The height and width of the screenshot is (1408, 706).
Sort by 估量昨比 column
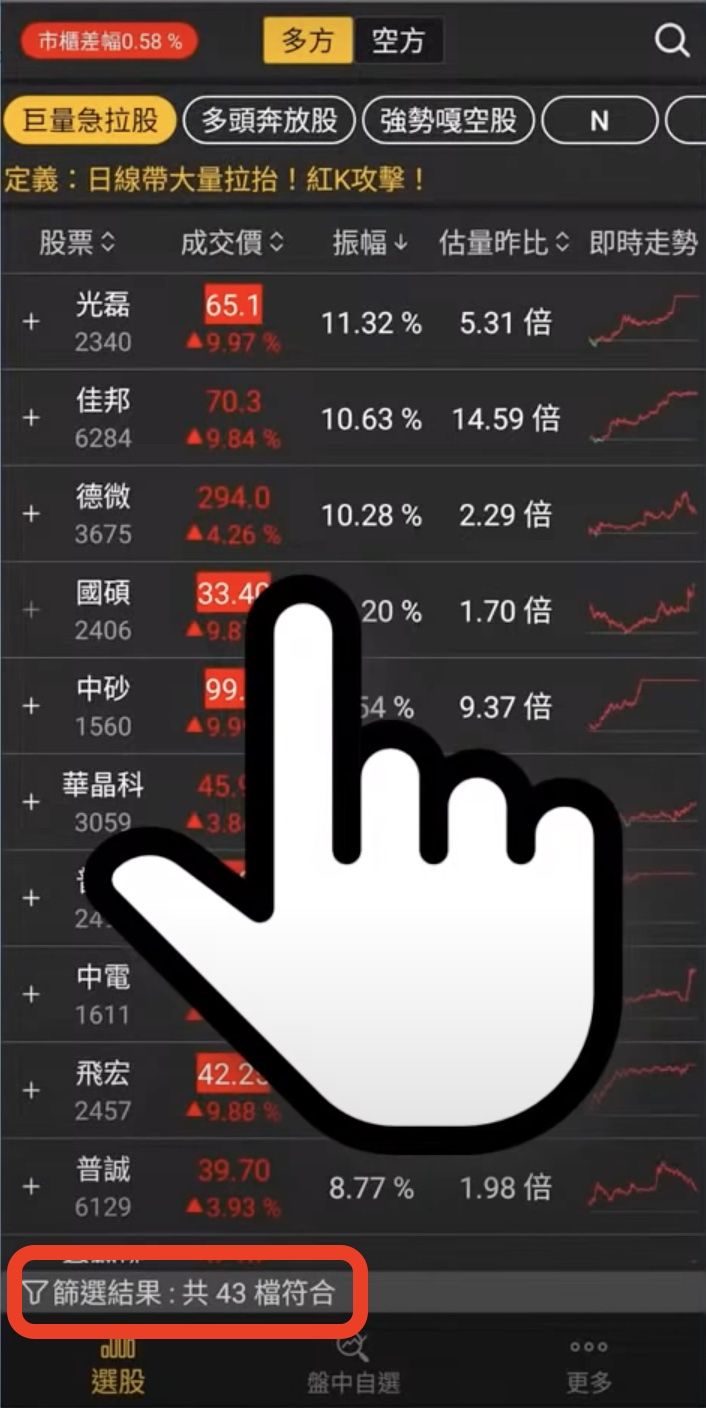coord(504,242)
